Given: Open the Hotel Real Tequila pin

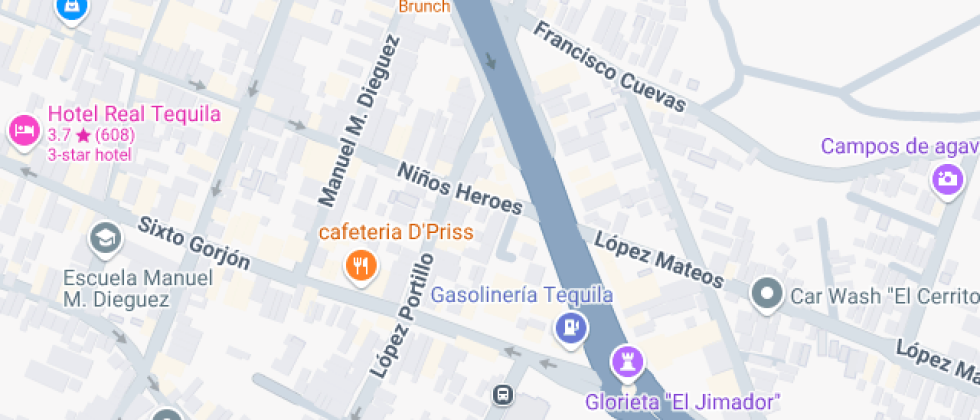Looking at the screenshot, I should coord(23,131).
